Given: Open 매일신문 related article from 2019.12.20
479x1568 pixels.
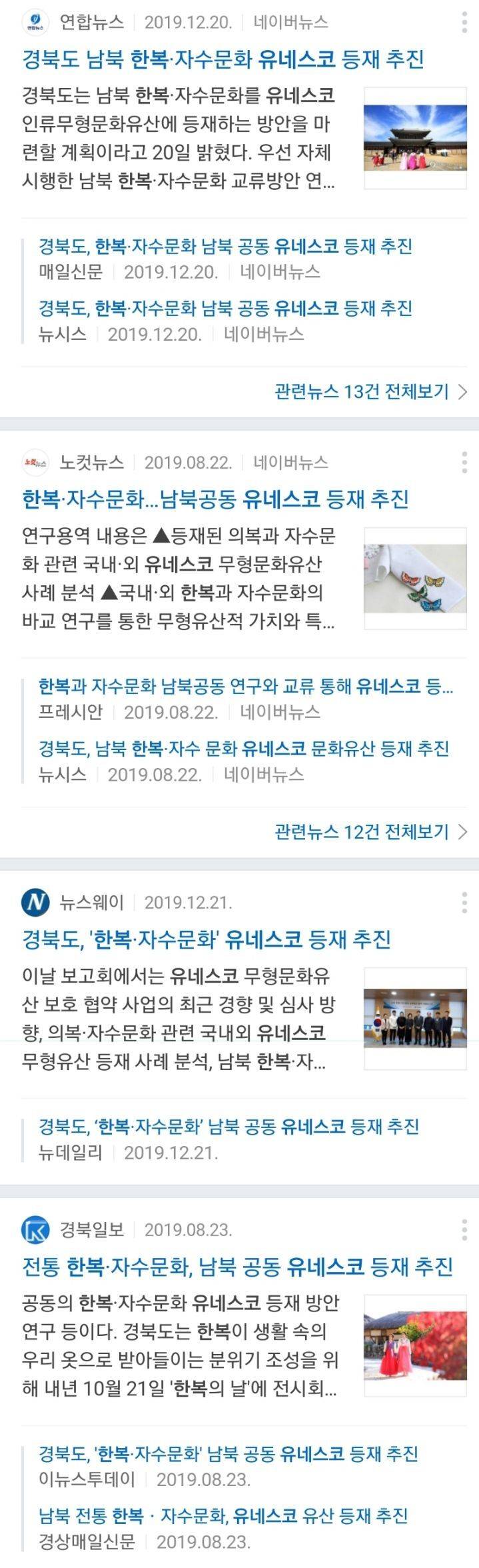Looking at the screenshot, I should (225, 247).
